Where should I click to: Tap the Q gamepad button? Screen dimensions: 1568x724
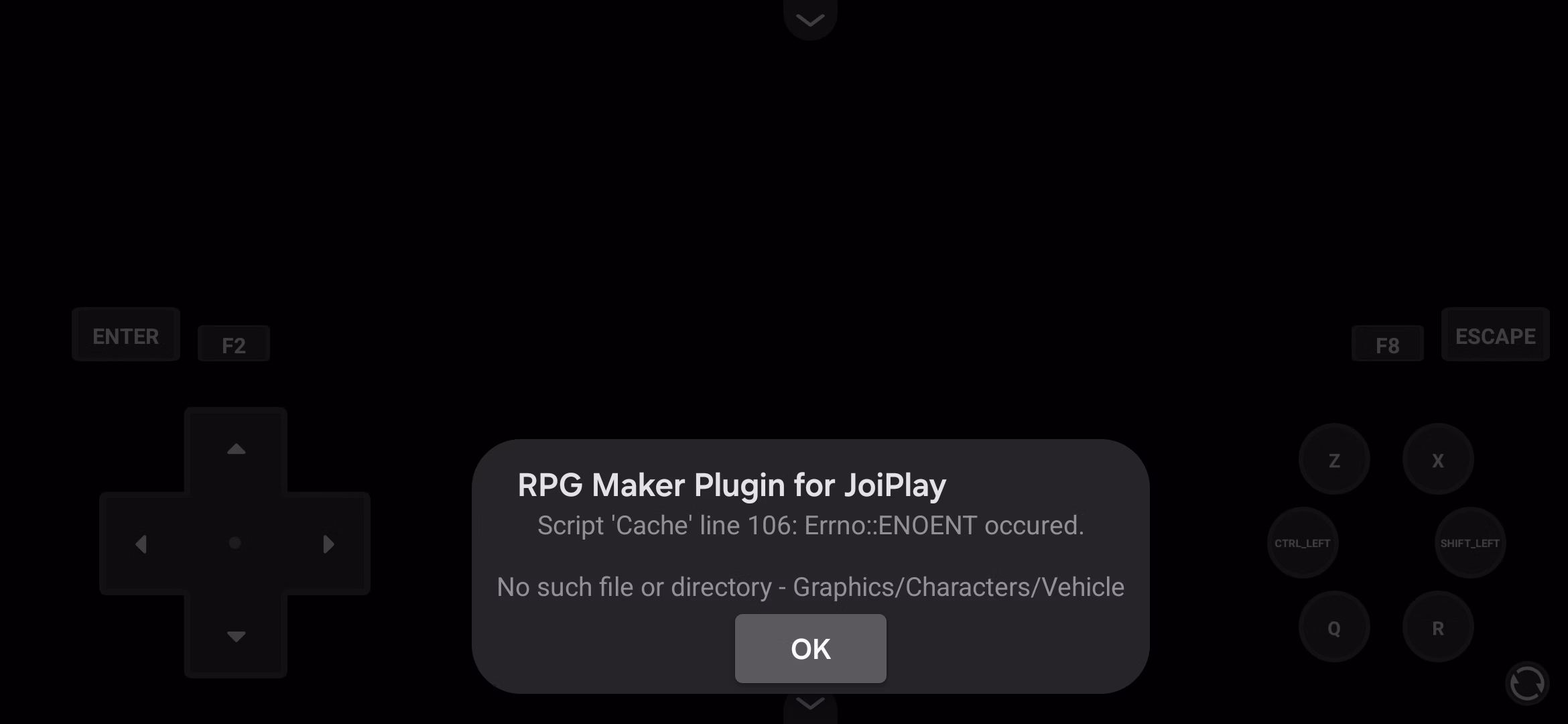pos(1334,628)
